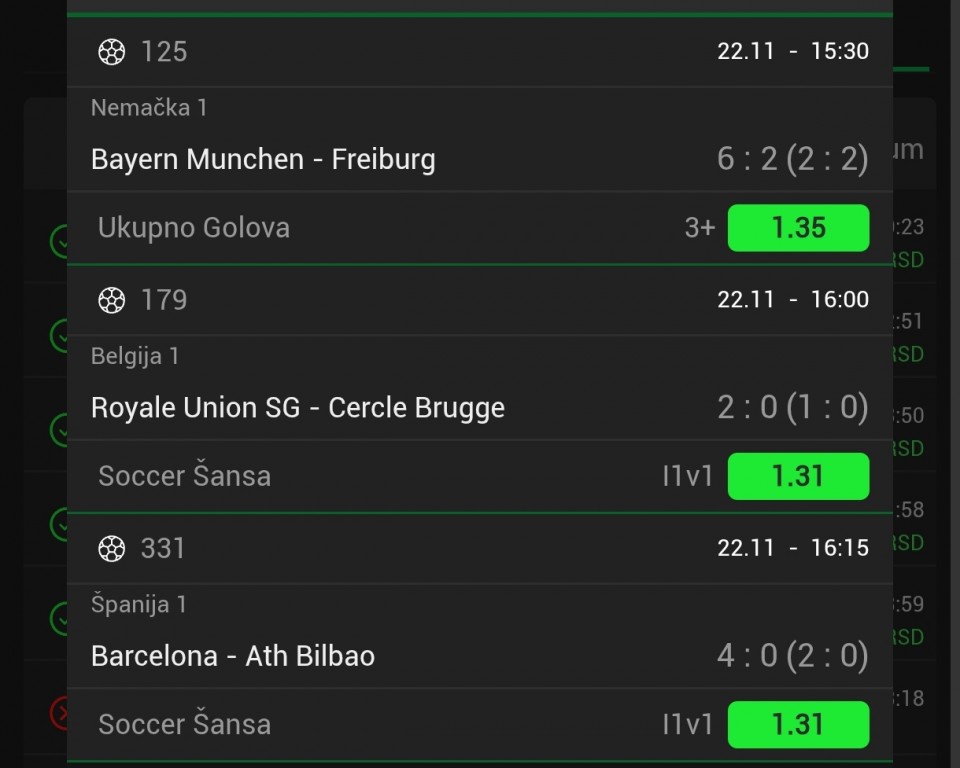Open the Royale Union SG - Cercle Brugge match
The height and width of the screenshot is (768, 960).
point(298,408)
